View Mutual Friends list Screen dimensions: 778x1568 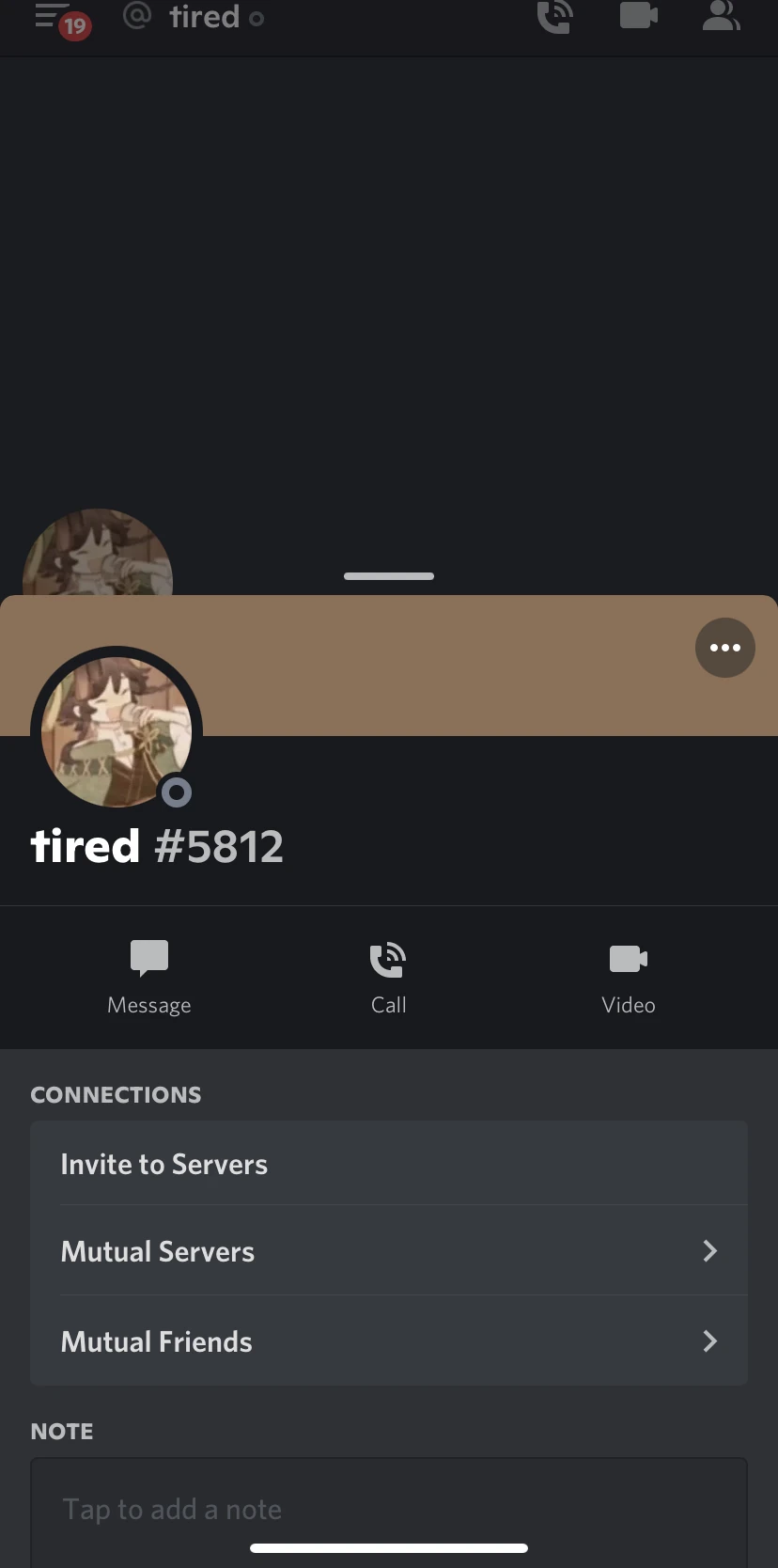coord(389,1341)
